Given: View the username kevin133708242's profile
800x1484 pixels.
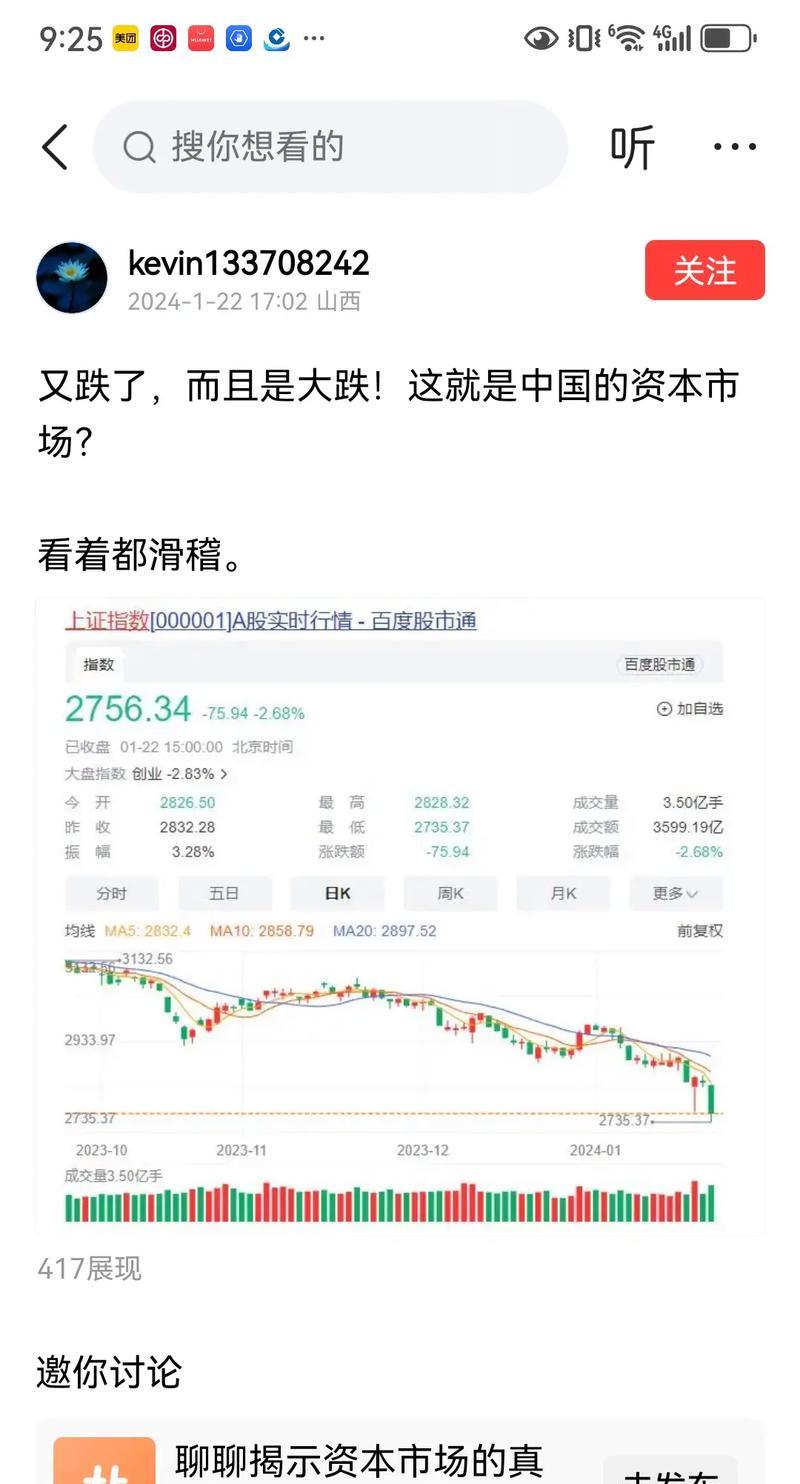Looking at the screenshot, I should tap(249, 263).
